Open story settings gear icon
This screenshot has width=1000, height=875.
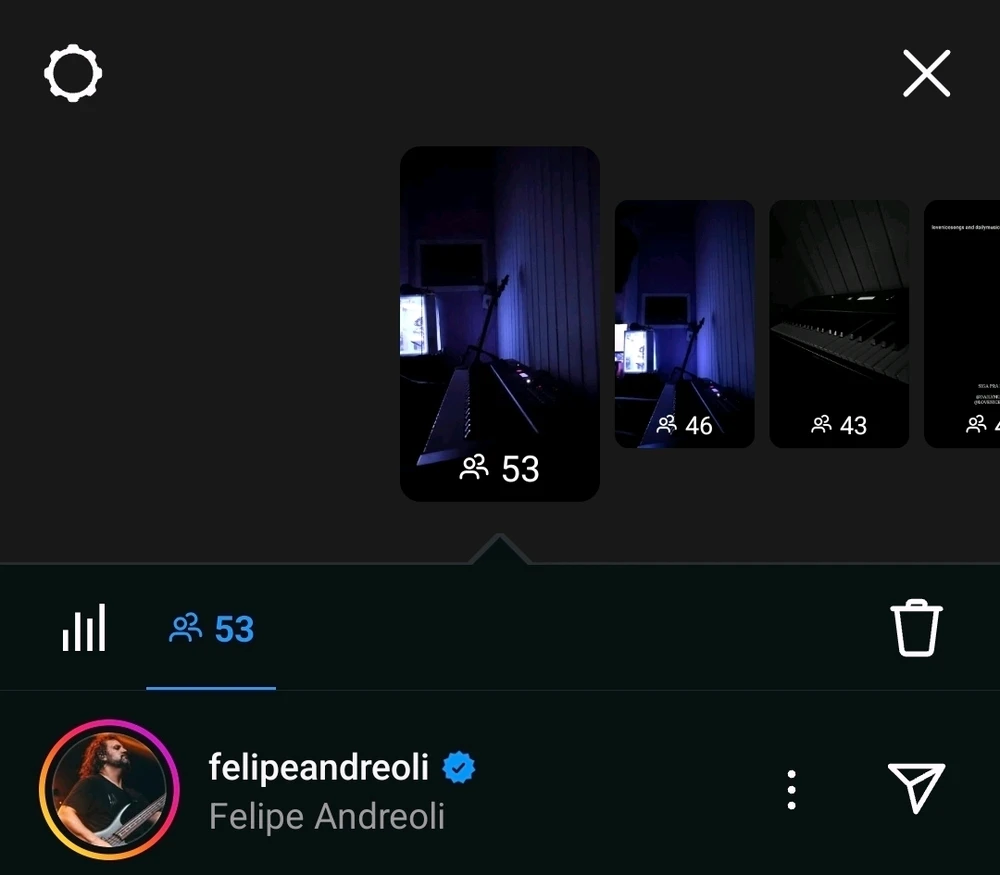[x=73, y=74]
